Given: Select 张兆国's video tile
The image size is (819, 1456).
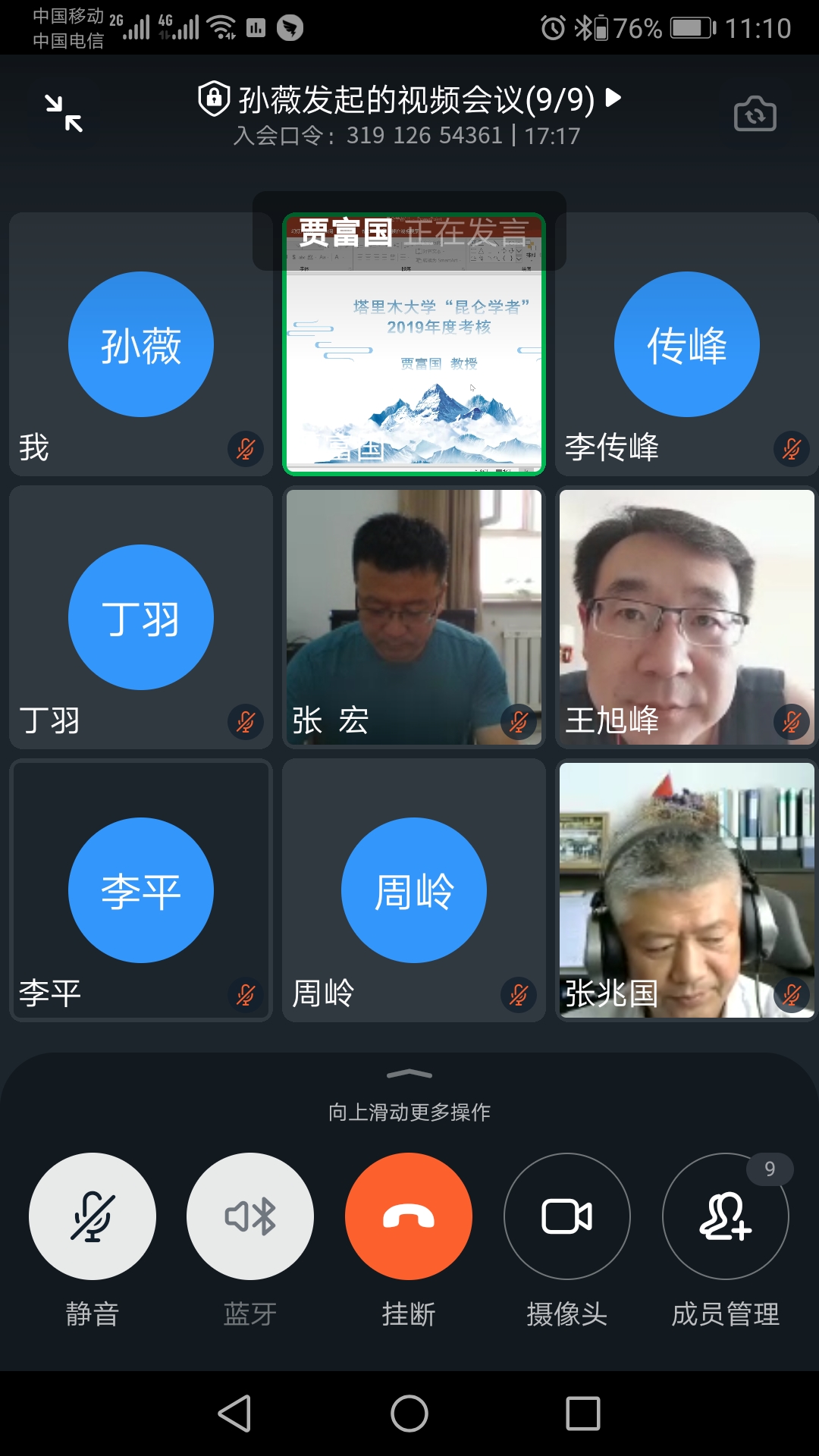Looking at the screenshot, I should coord(686,890).
